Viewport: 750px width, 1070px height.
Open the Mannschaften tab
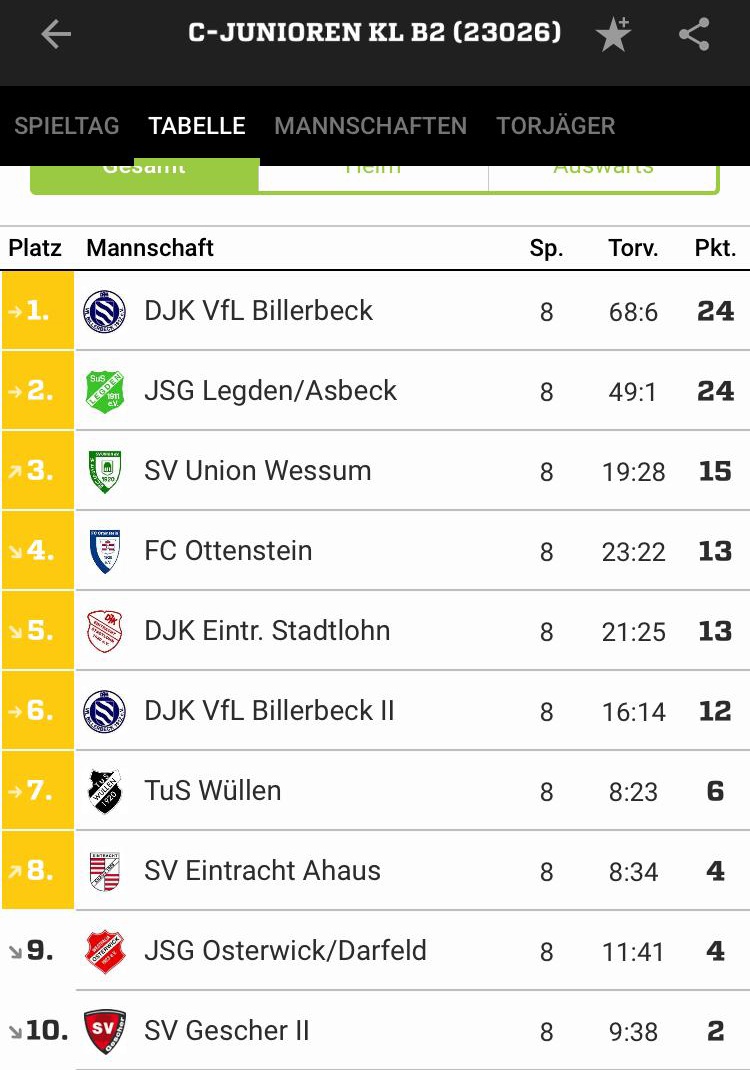coord(370,126)
